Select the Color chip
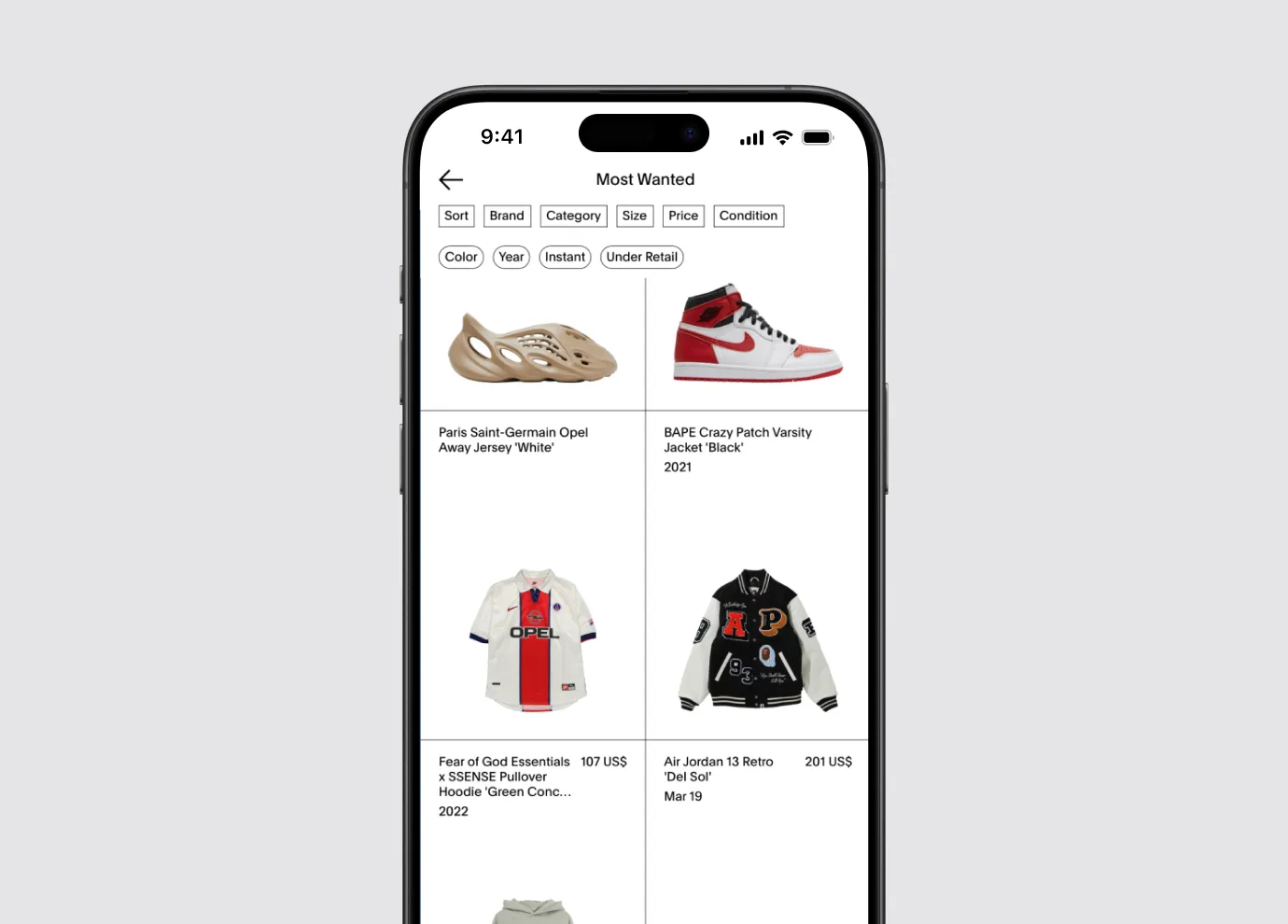 461,257
